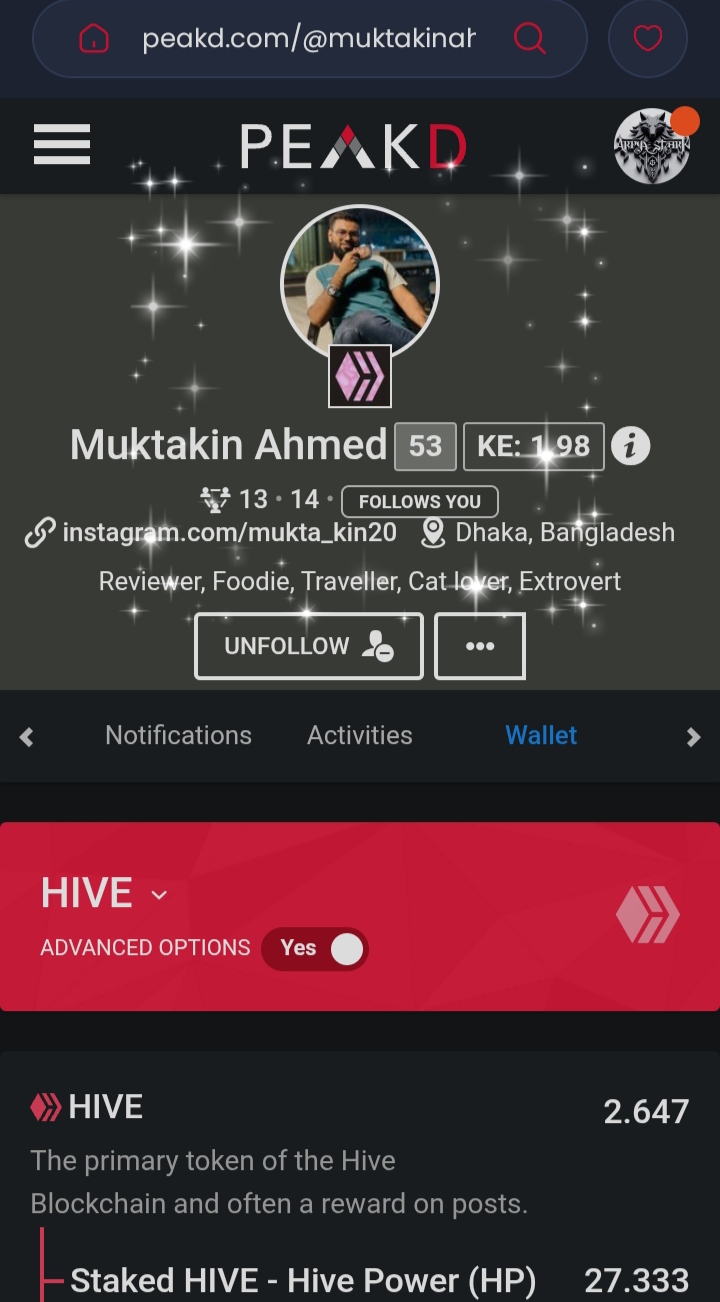Tap the browser search icon
This screenshot has width=720, height=1302.
pos(529,39)
